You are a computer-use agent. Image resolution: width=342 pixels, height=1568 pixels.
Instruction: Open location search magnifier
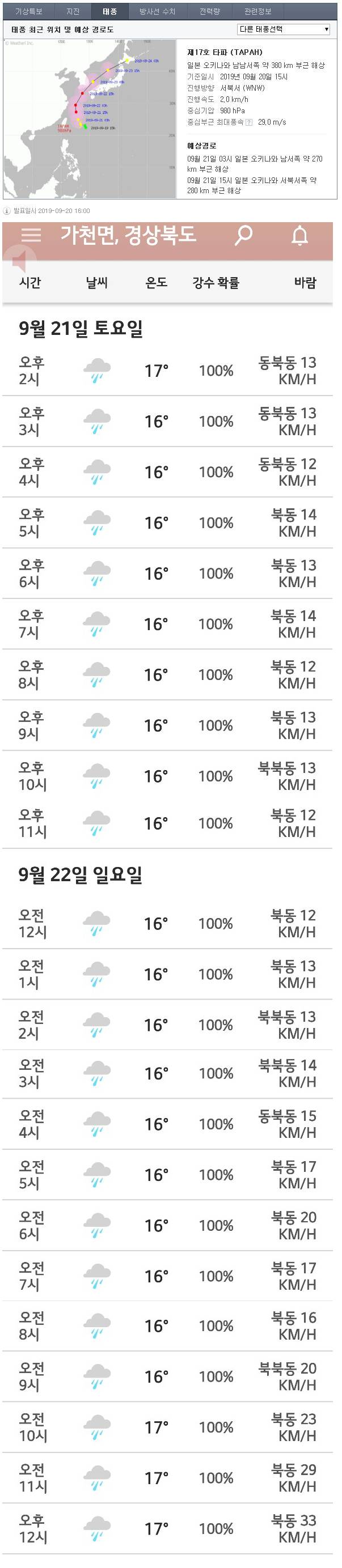[244, 235]
